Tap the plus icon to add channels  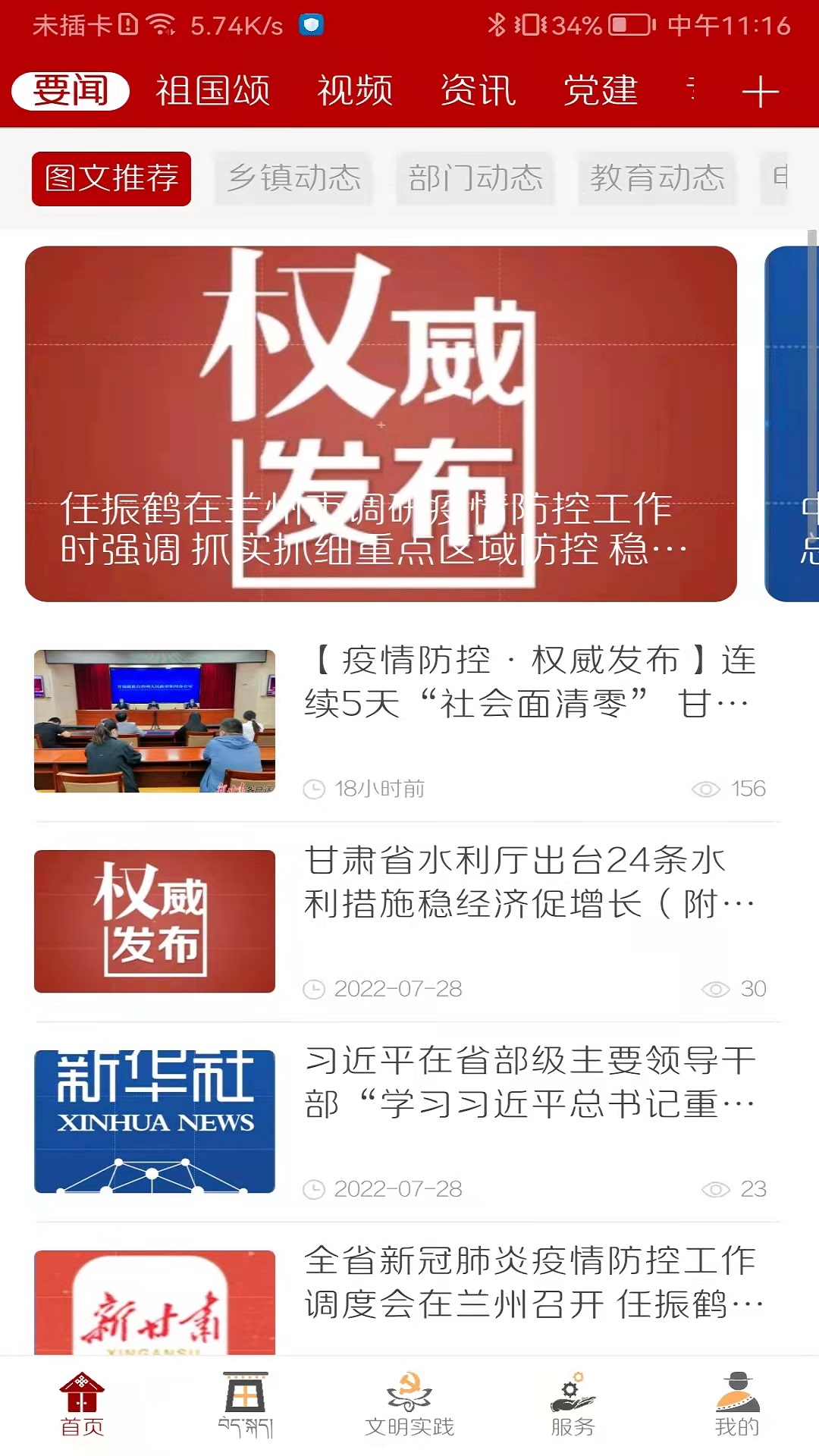[x=761, y=90]
